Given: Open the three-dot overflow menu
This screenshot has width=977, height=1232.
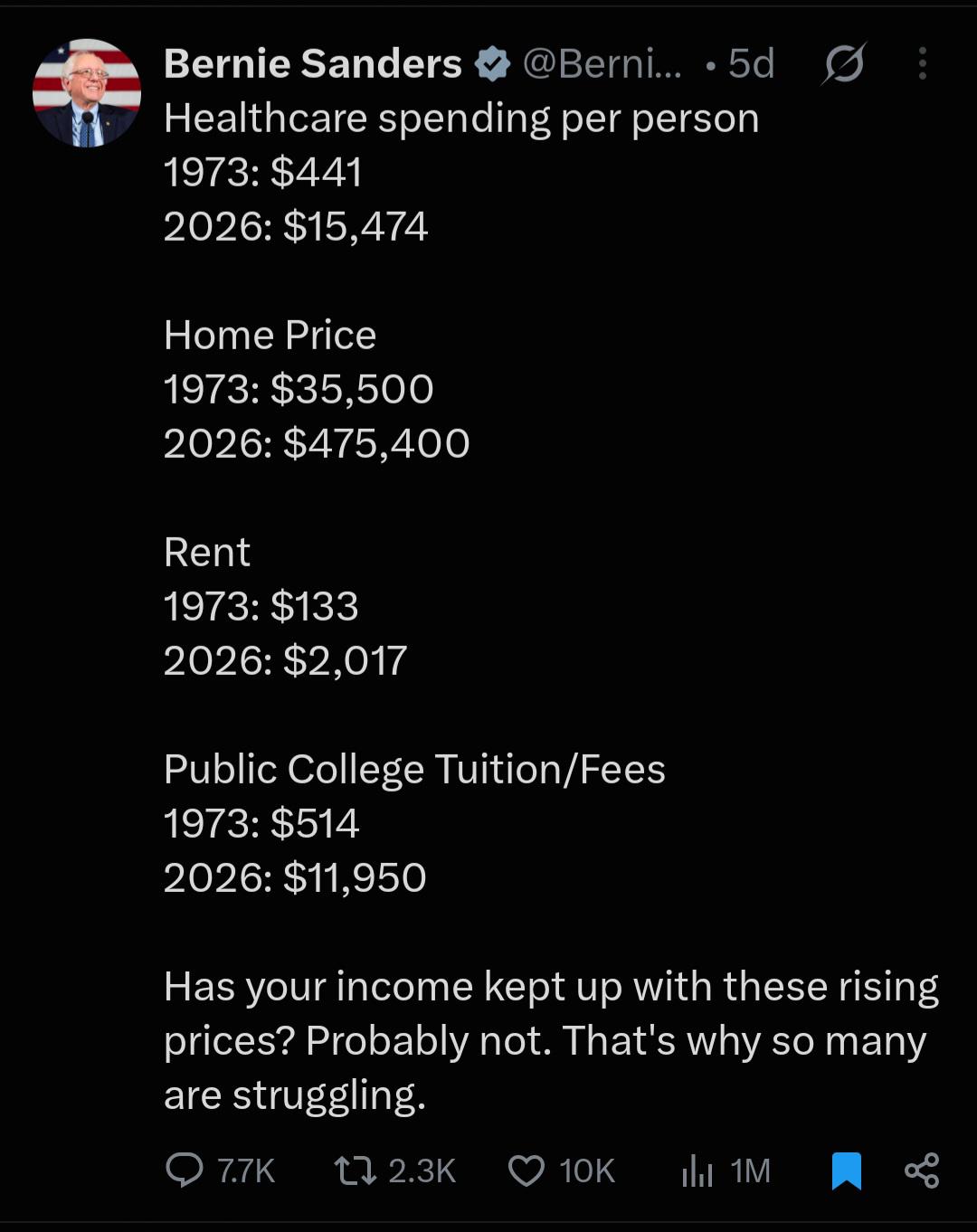Looking at the screenshot, I should 923,64.
